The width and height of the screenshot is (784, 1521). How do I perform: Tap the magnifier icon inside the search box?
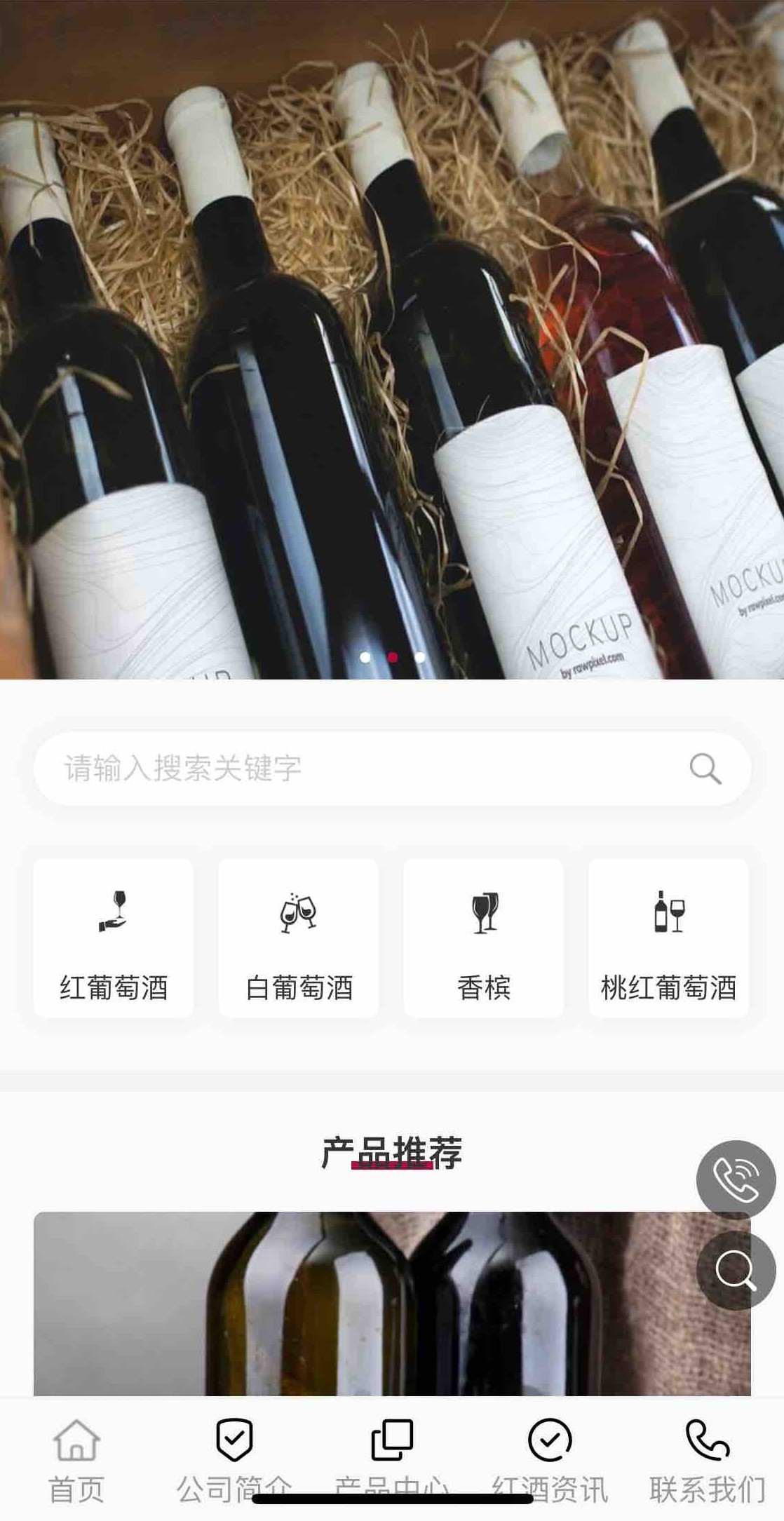tap(705, 769)
